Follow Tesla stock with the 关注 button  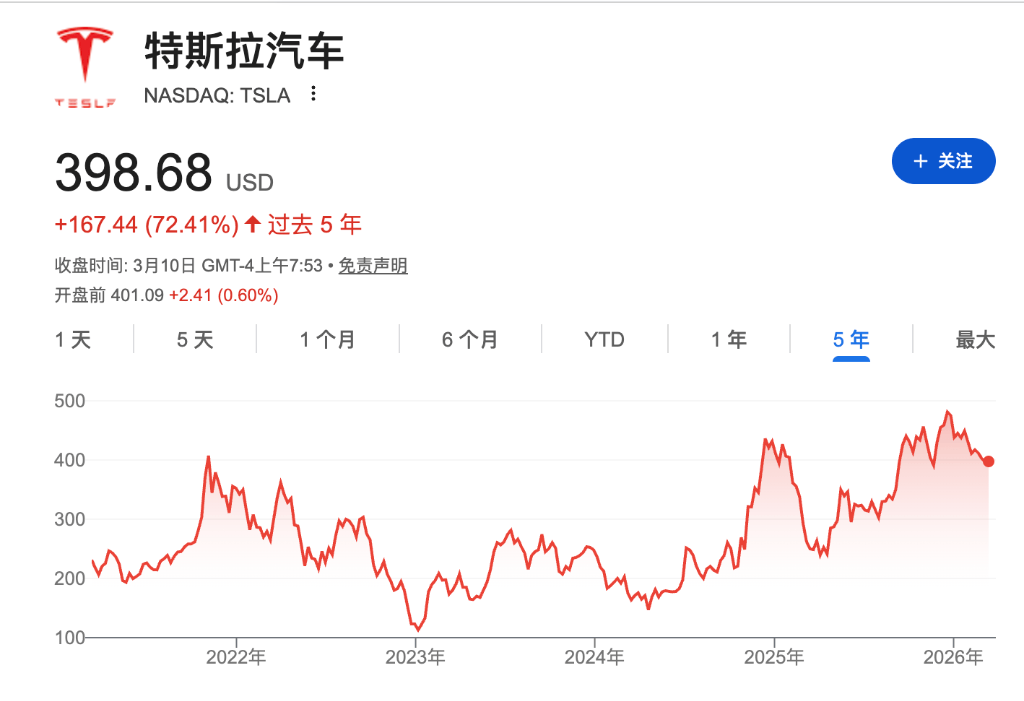coord(943,161)
